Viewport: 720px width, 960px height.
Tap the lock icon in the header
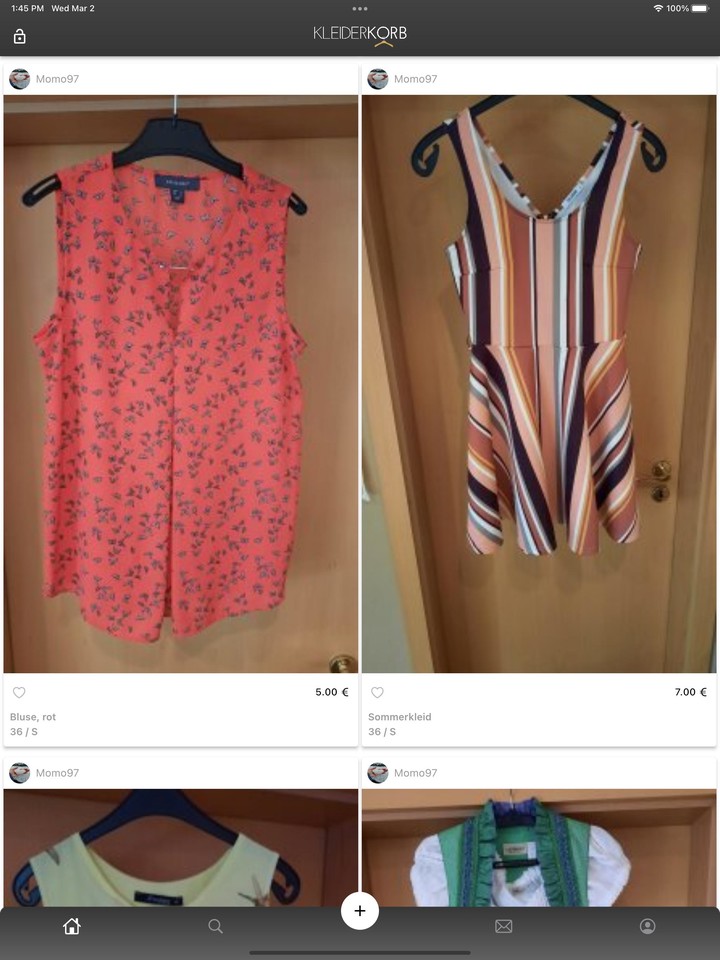[x=19, y=37]
